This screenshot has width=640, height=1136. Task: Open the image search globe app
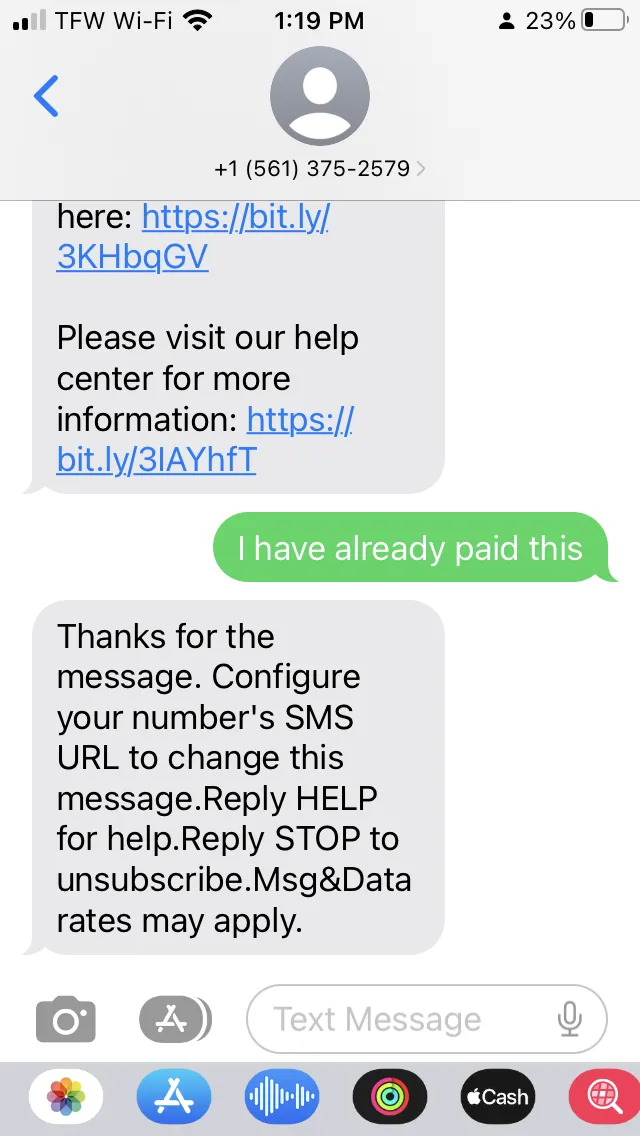(604, 1097)
